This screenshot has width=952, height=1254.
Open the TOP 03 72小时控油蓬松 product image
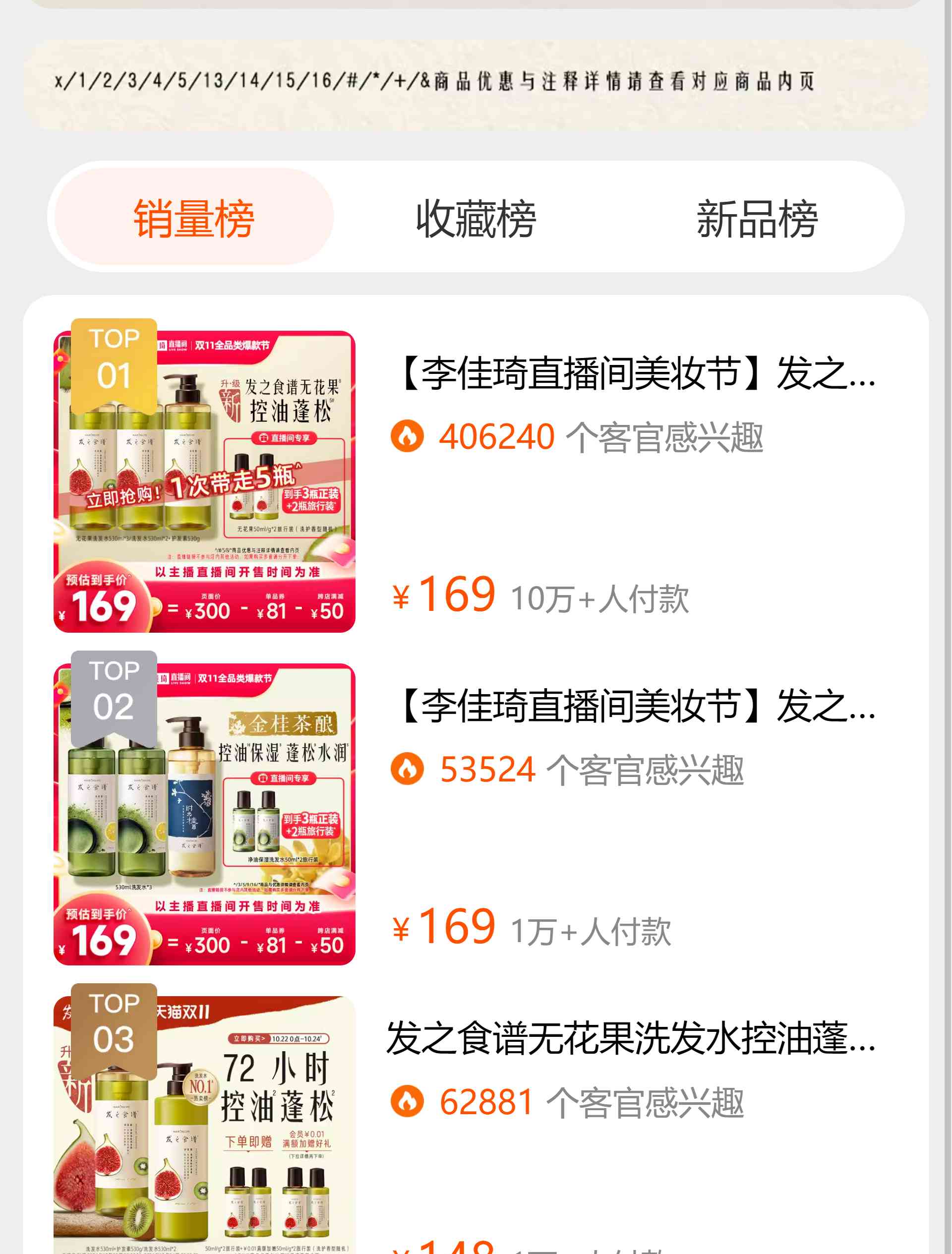(205, 1128)
